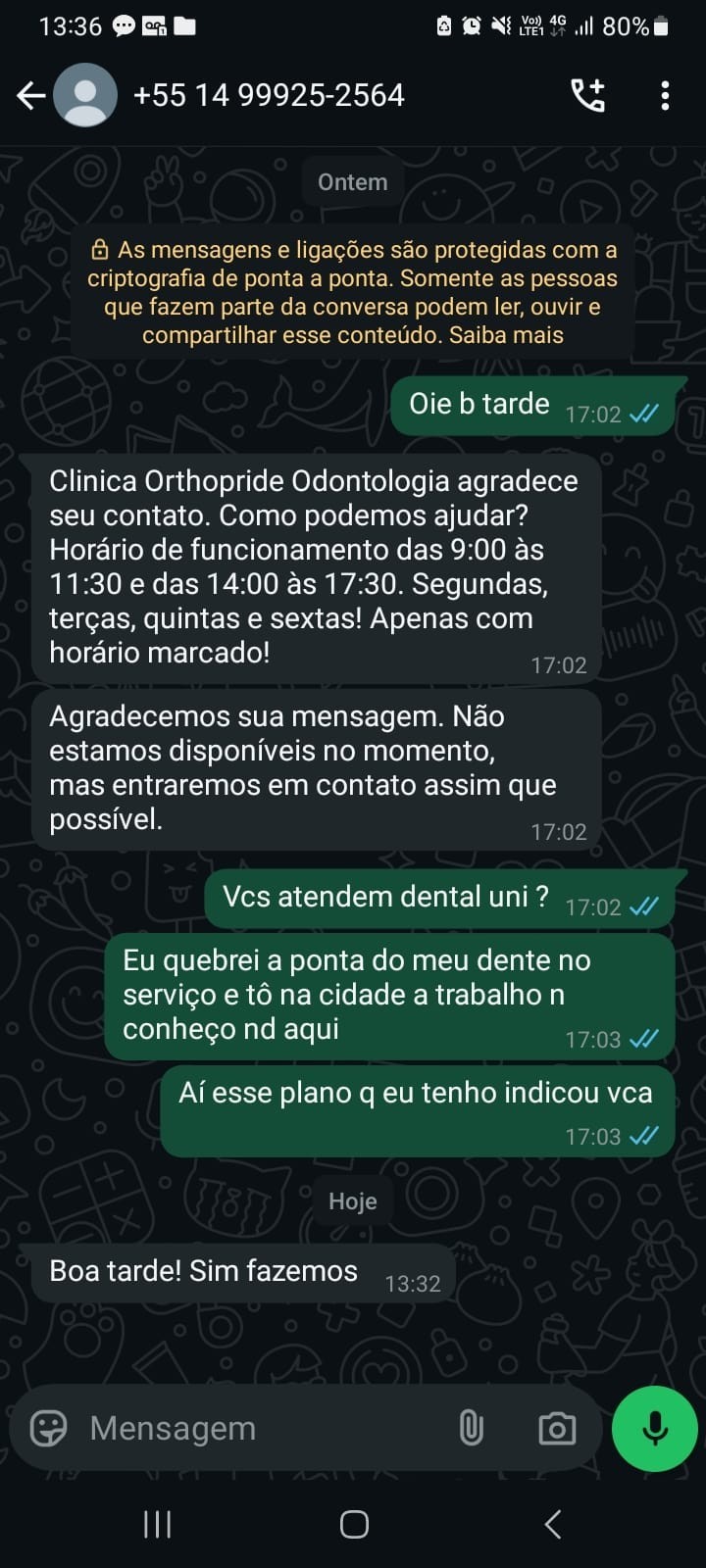
Task: Open the recent apps view
Action: pyautogui.click(x=157, y=1524)
